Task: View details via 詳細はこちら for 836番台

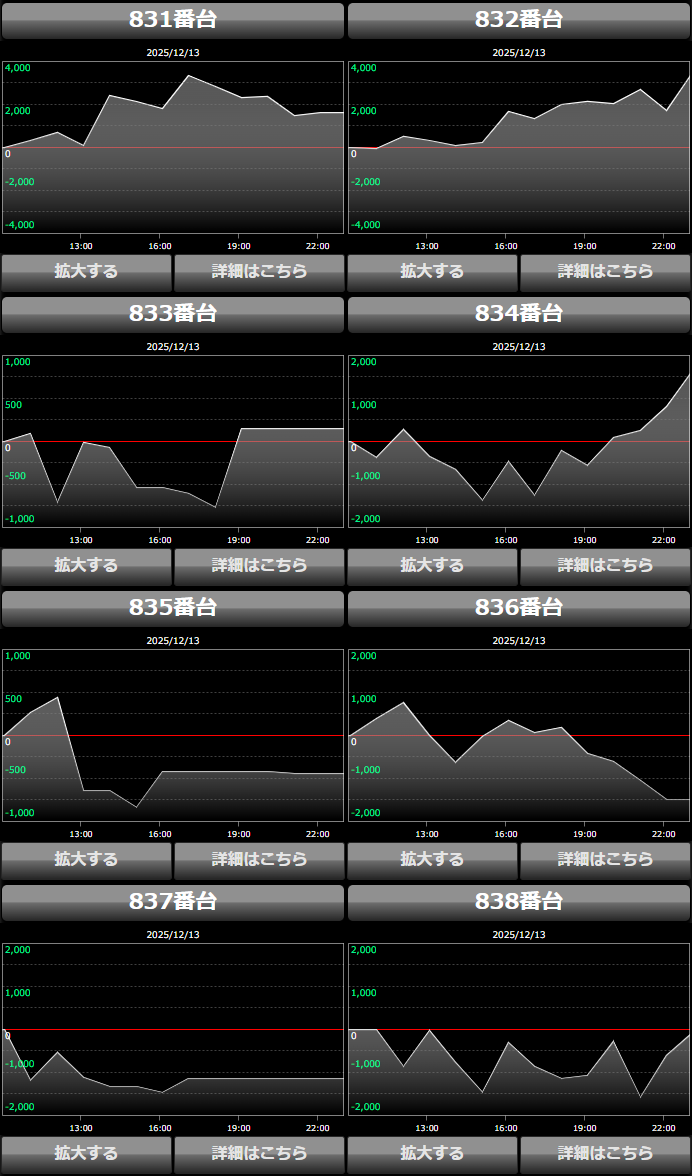Action: (x=605, y=859)
